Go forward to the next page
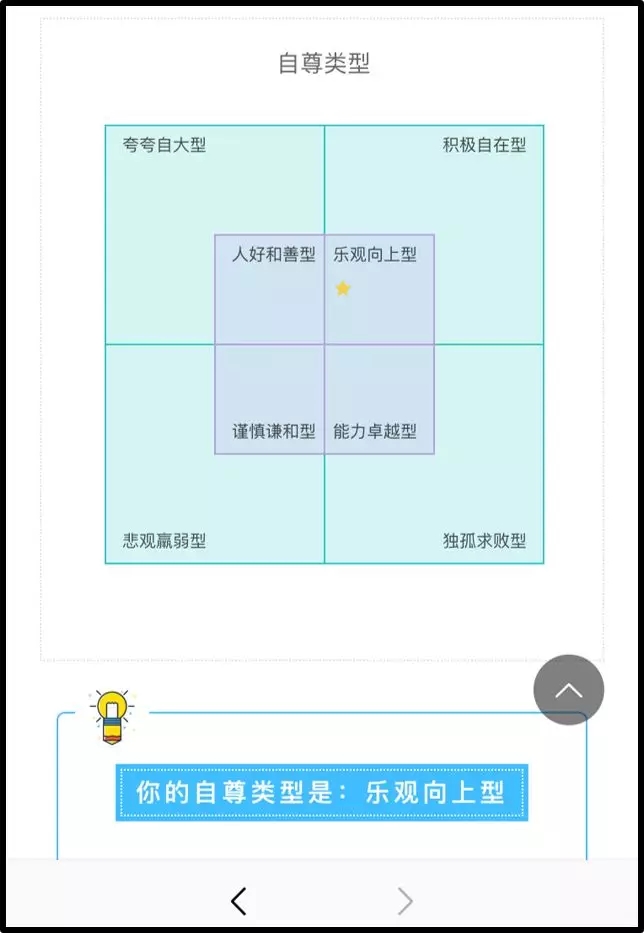 [405, 901]
